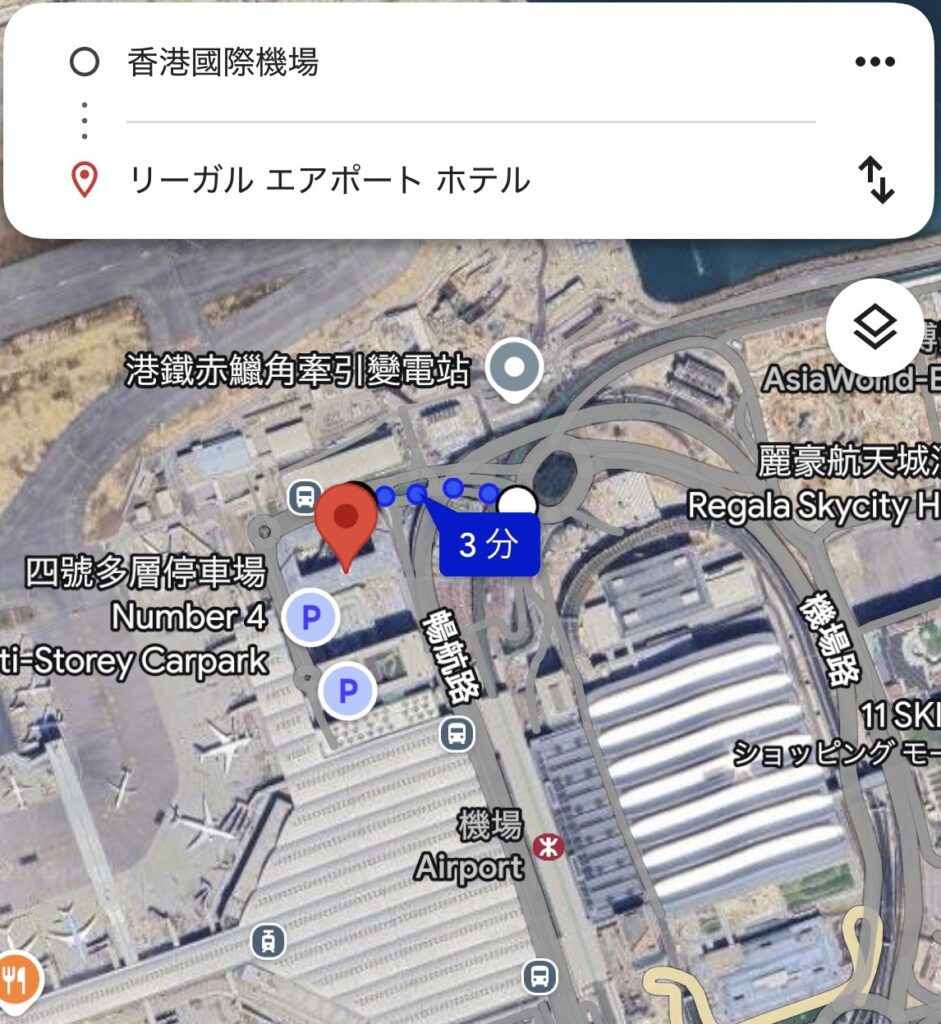
Task: Swap the start and destination
Action: point(876,180)
